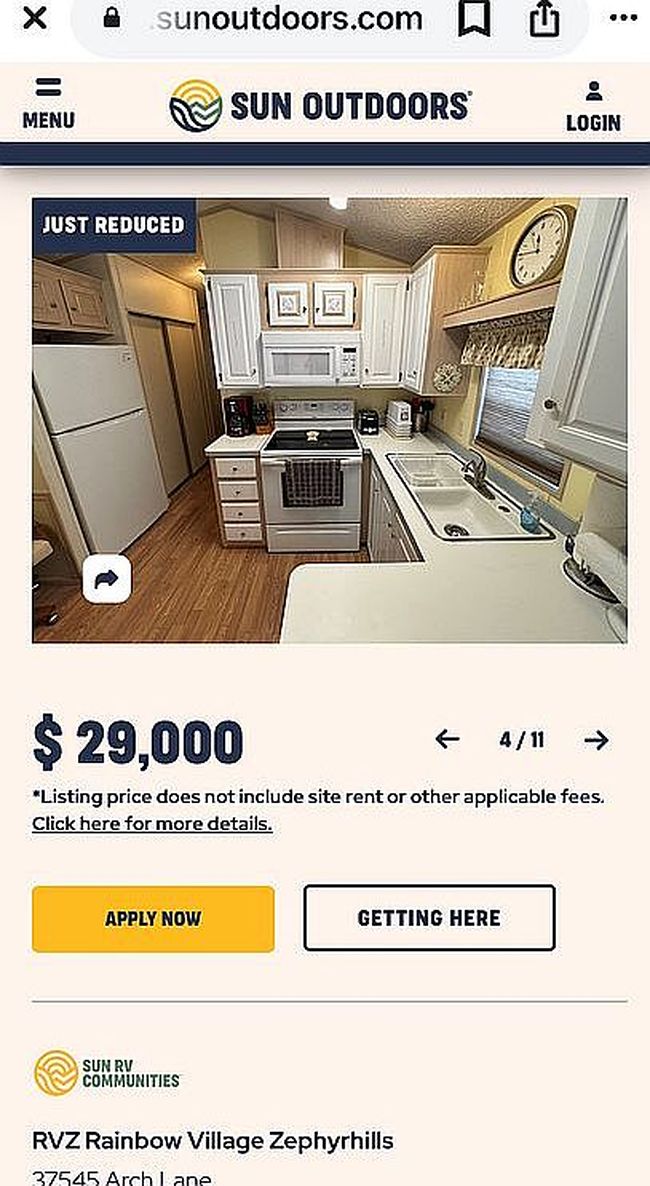Share the listing using the photo arrow icon
Screen dimensions: 650x1186
pos(107,579)
